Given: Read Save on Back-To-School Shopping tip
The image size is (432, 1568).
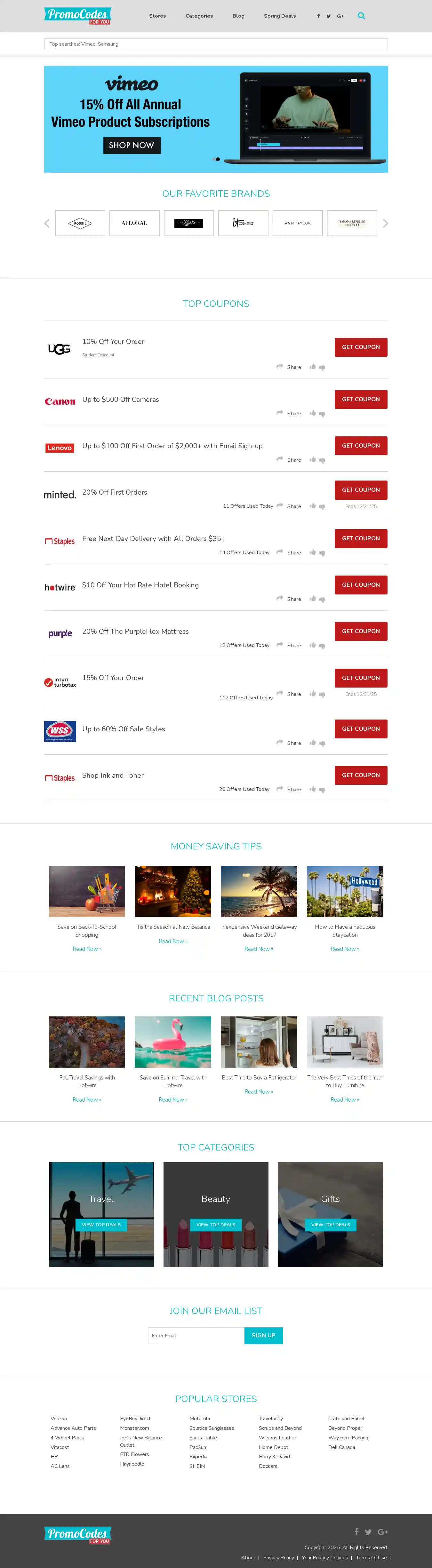Looking at the screenshot, I should [x=86, y=949].
